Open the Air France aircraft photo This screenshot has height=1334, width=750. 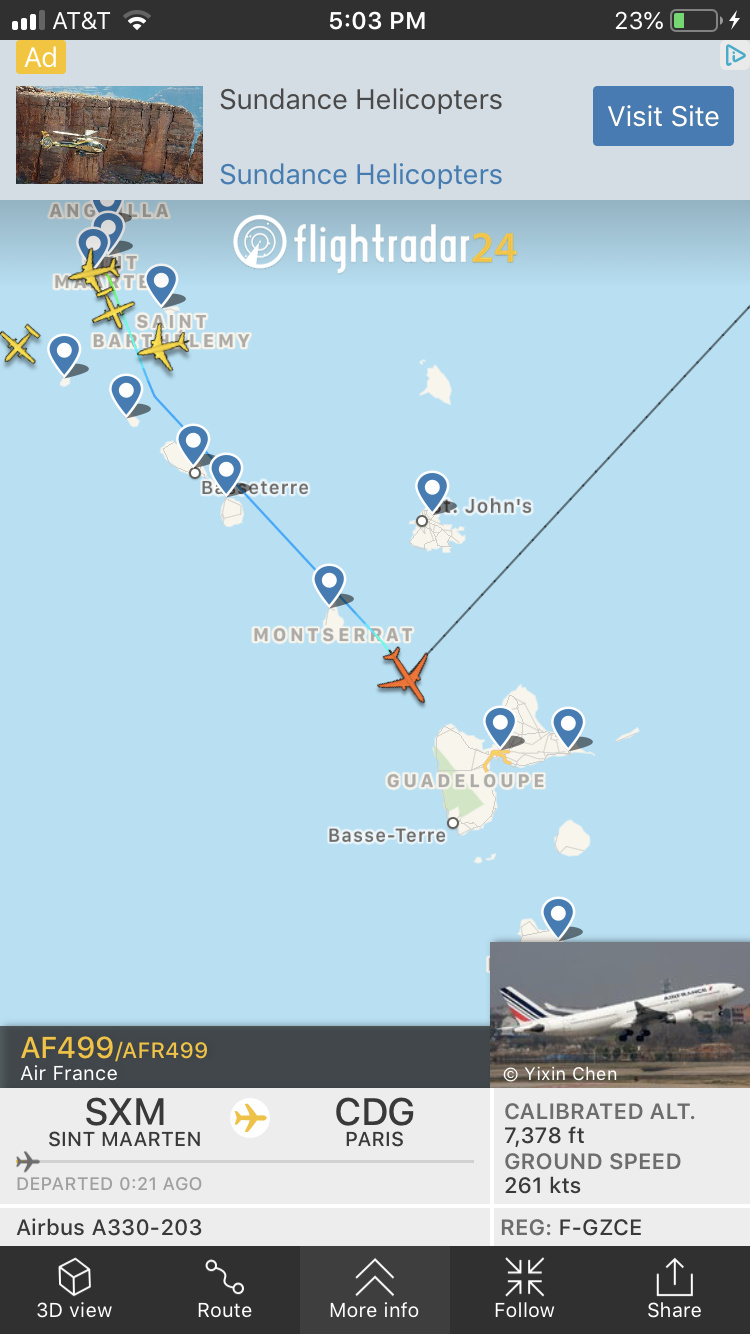point(620,1013)
